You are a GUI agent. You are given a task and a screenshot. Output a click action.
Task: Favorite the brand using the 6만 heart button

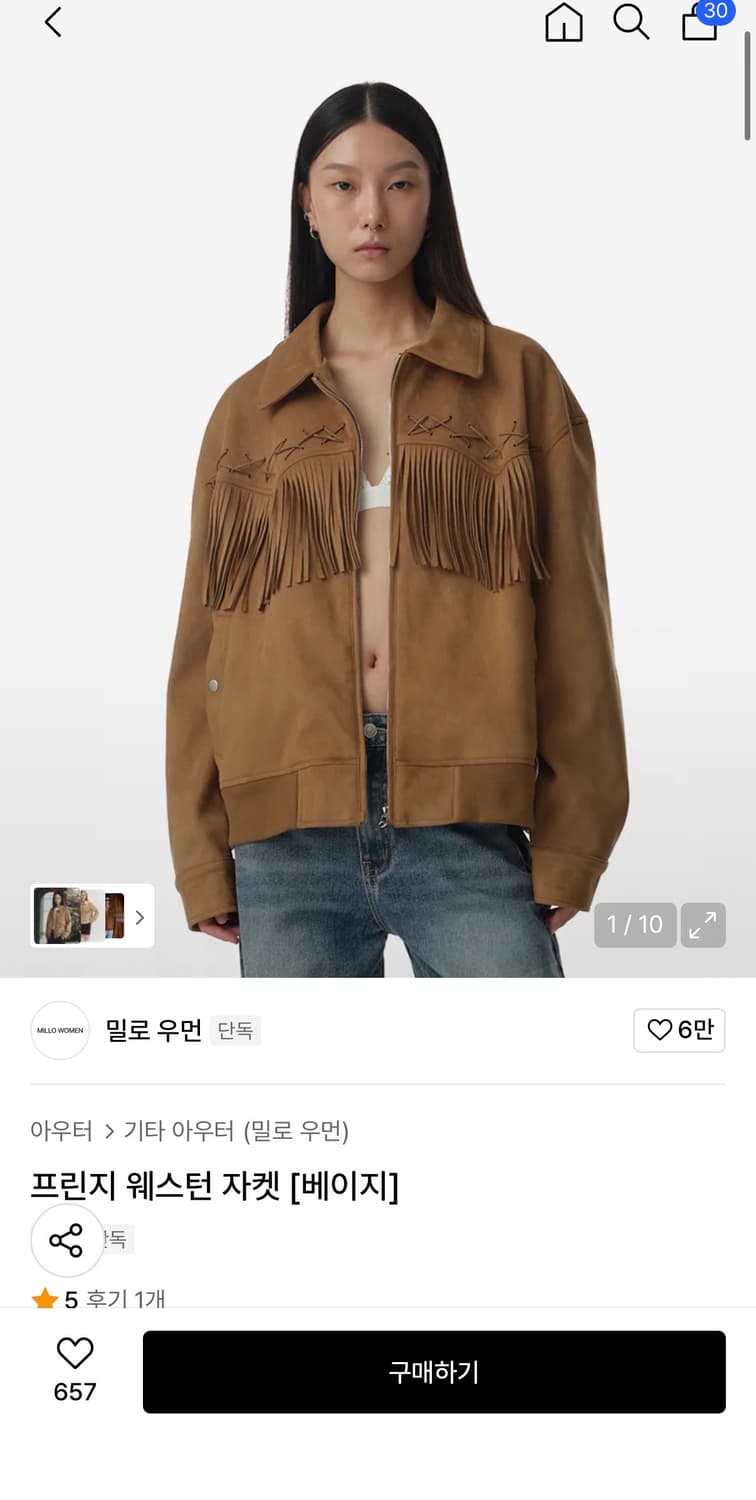[x=679, y=1030]
